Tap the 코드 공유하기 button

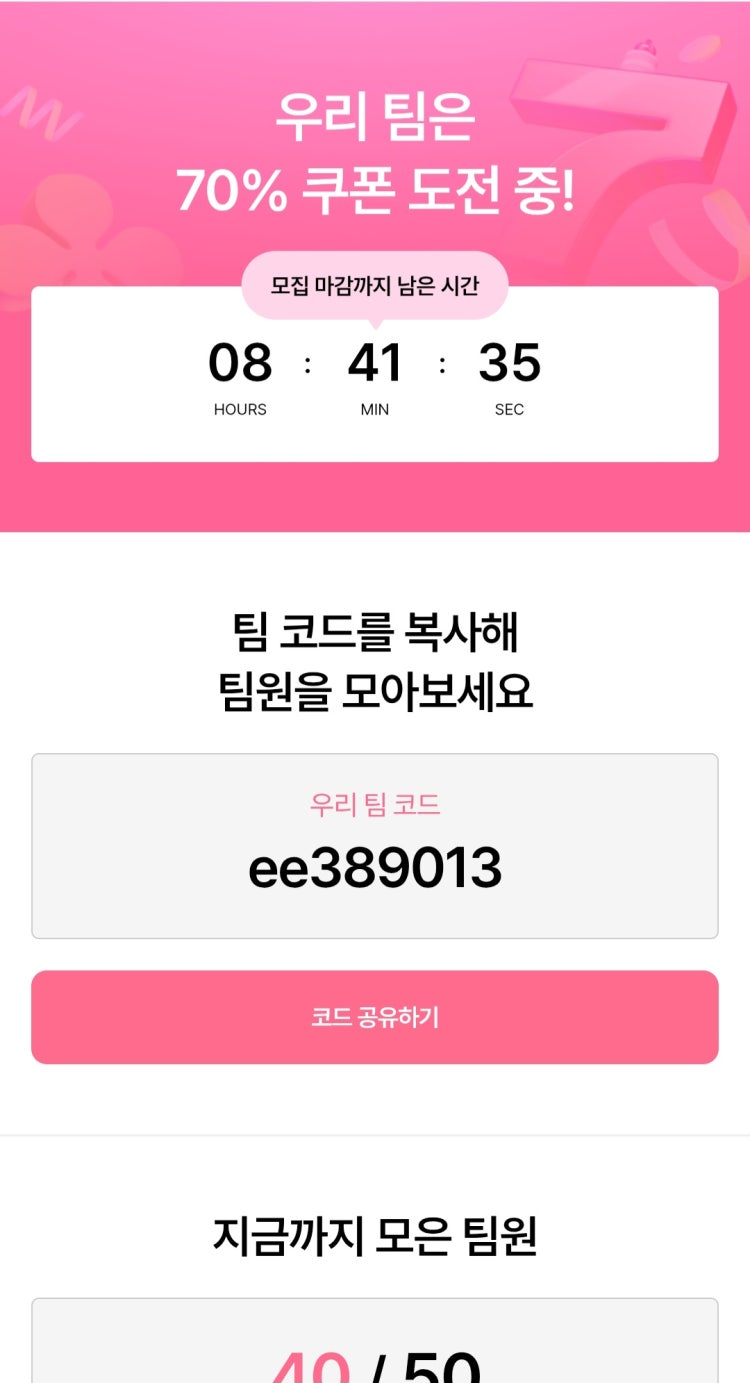click(x=375, y=1017)
